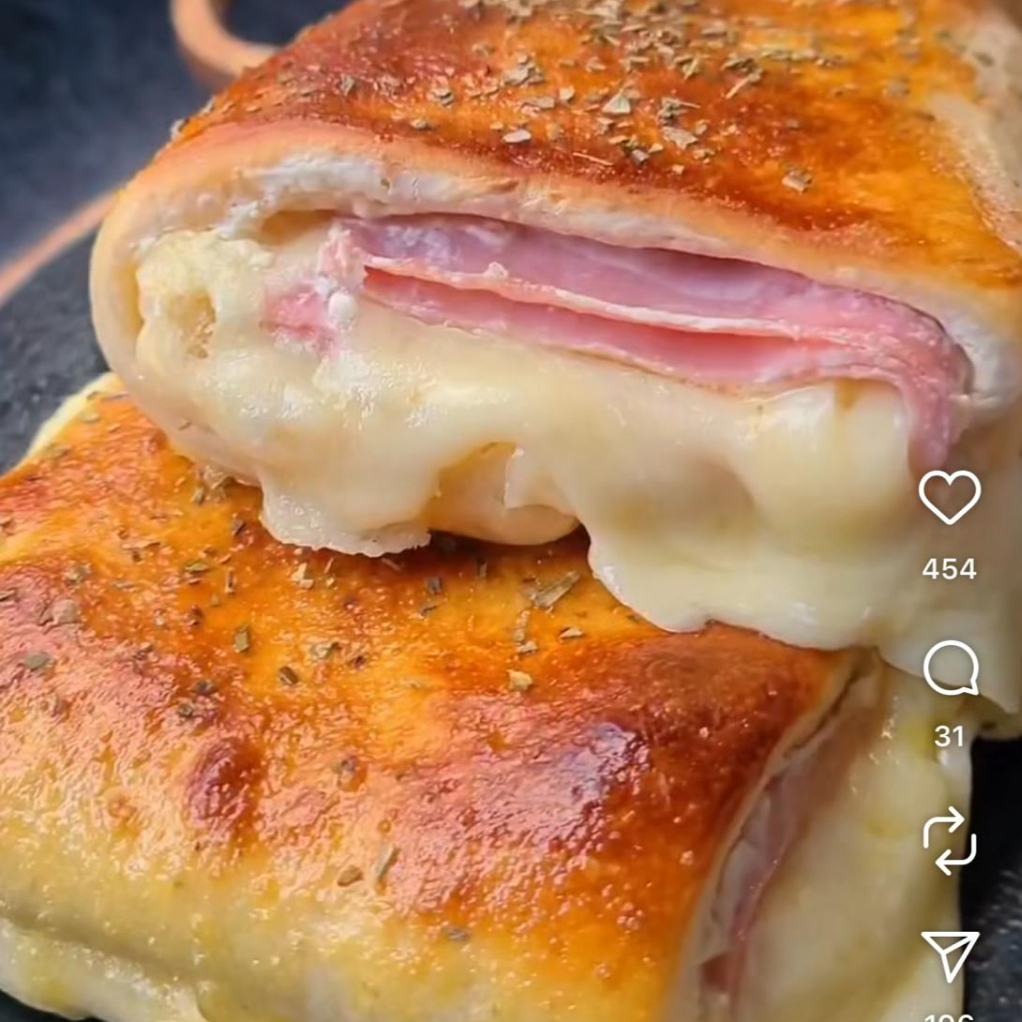Like this reel with the heart icon

[x=949, y=497]
